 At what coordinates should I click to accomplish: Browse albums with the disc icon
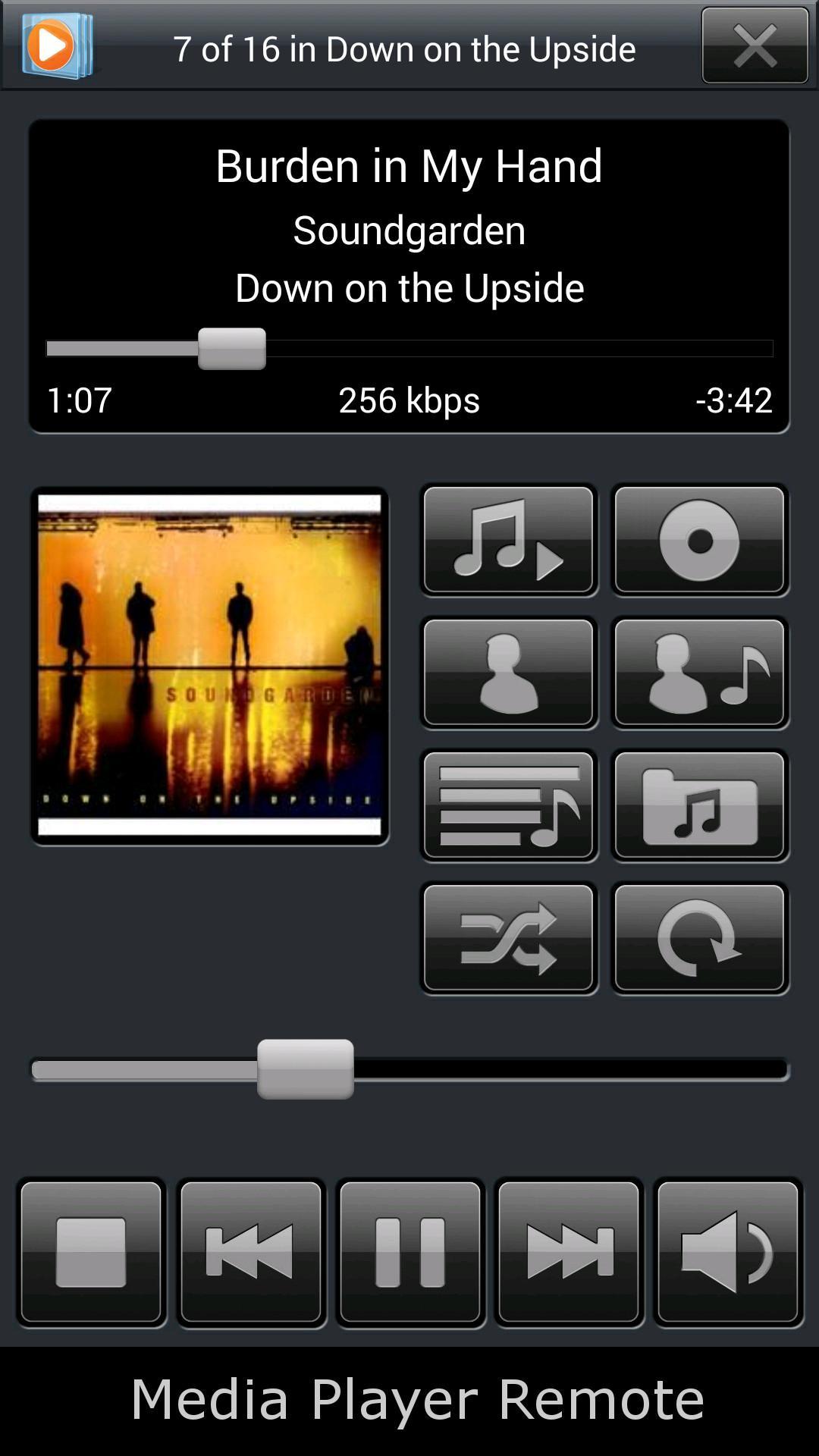point(699,540)
